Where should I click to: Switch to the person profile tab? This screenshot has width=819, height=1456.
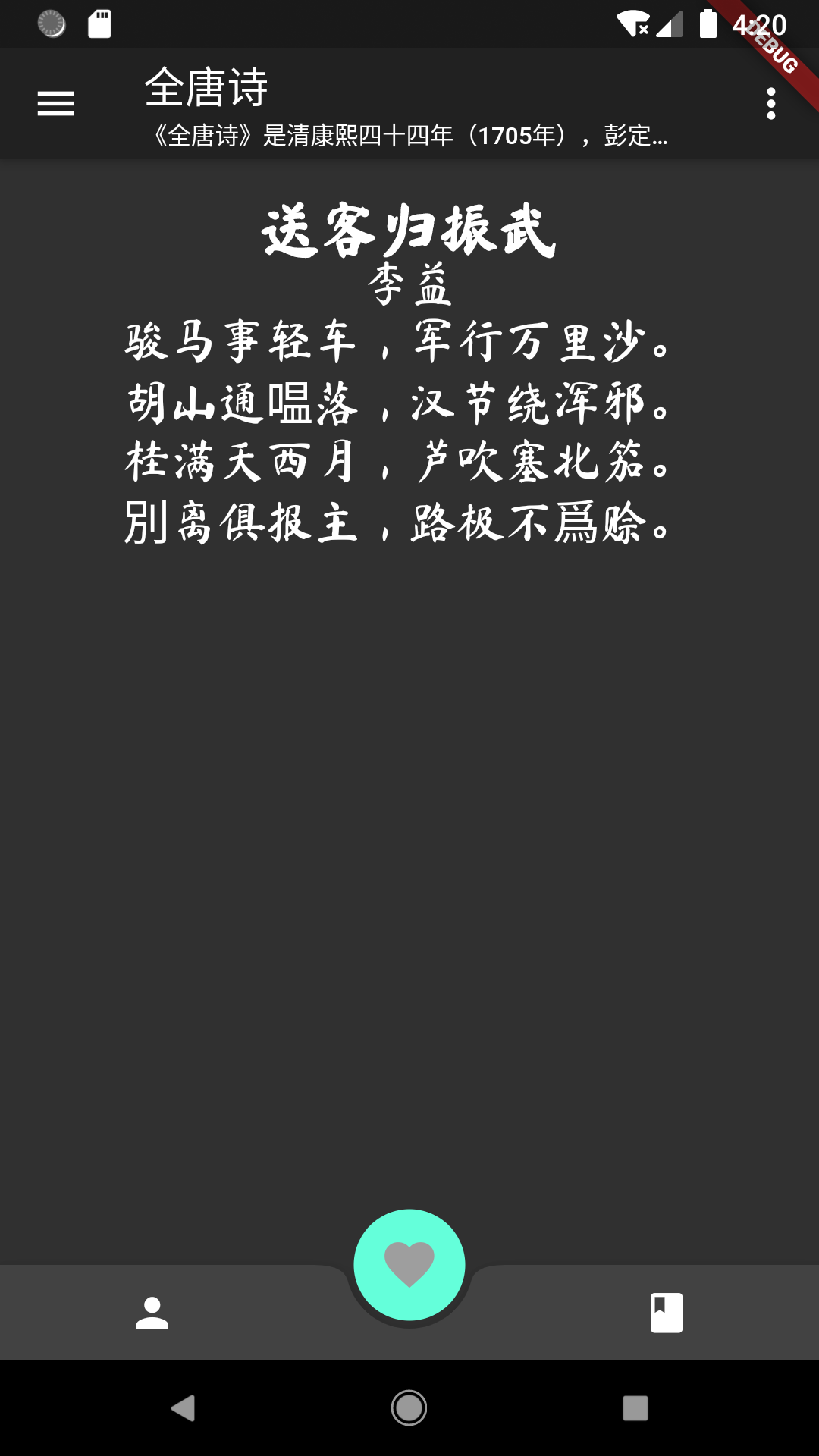tap(152, 1313)
